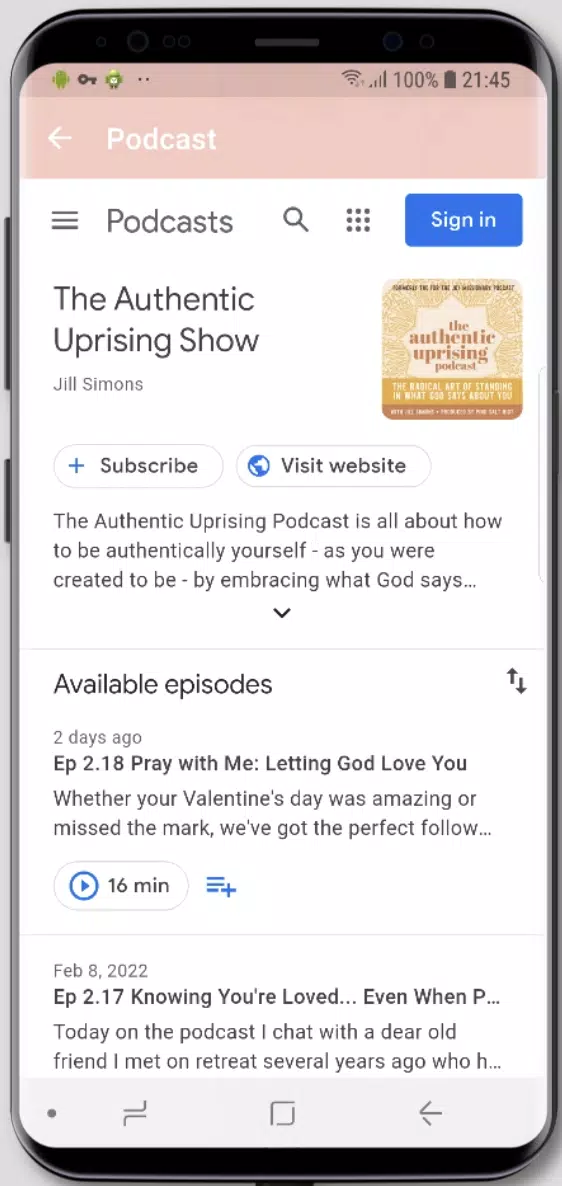This screenshot has height=1186, width=562.
Task: Subscribe to The Authentic Uprising Show
Action: click(x=138, y=466)
